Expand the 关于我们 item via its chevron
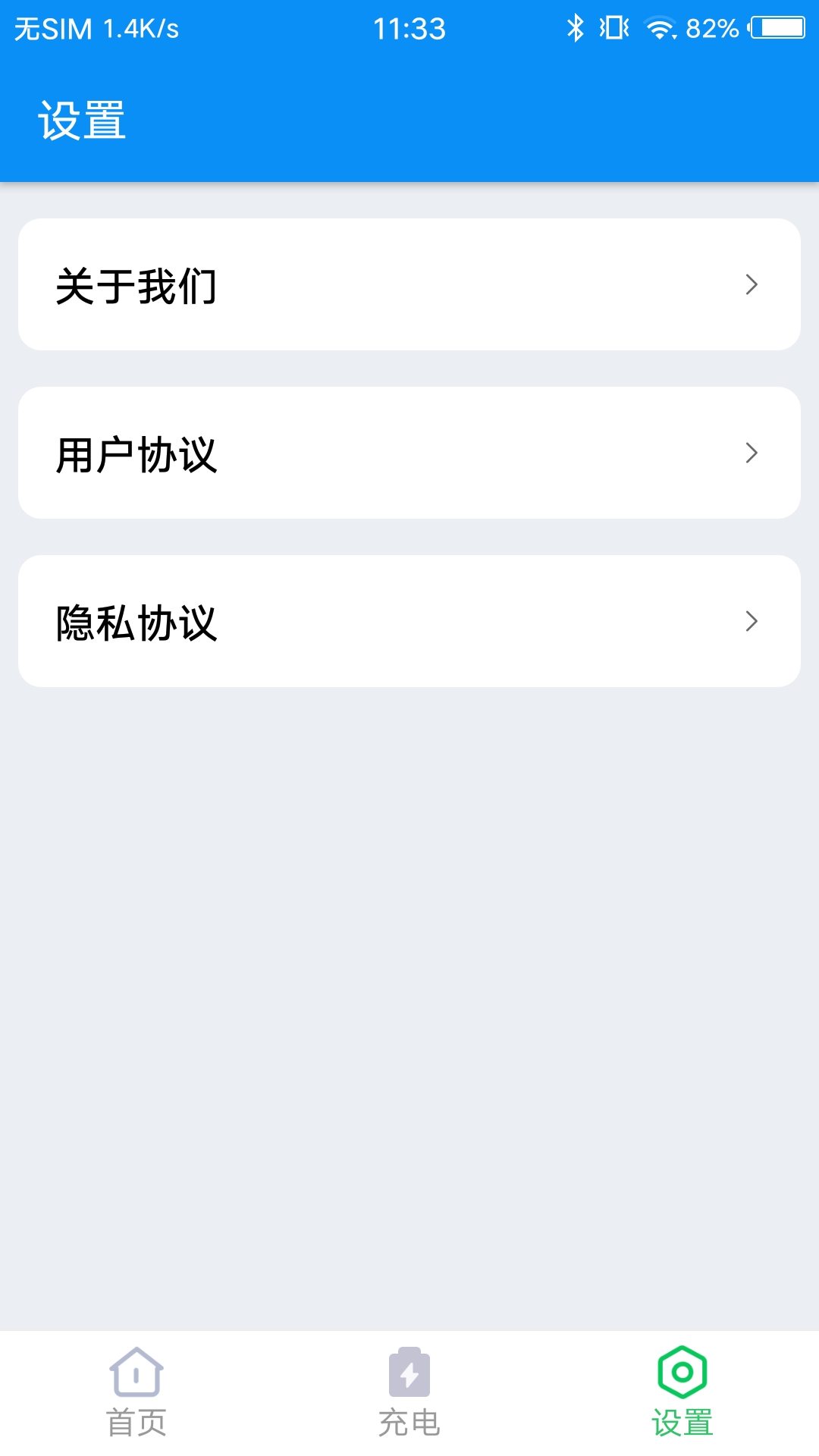The image size is (819, 1456). point(751,284)
